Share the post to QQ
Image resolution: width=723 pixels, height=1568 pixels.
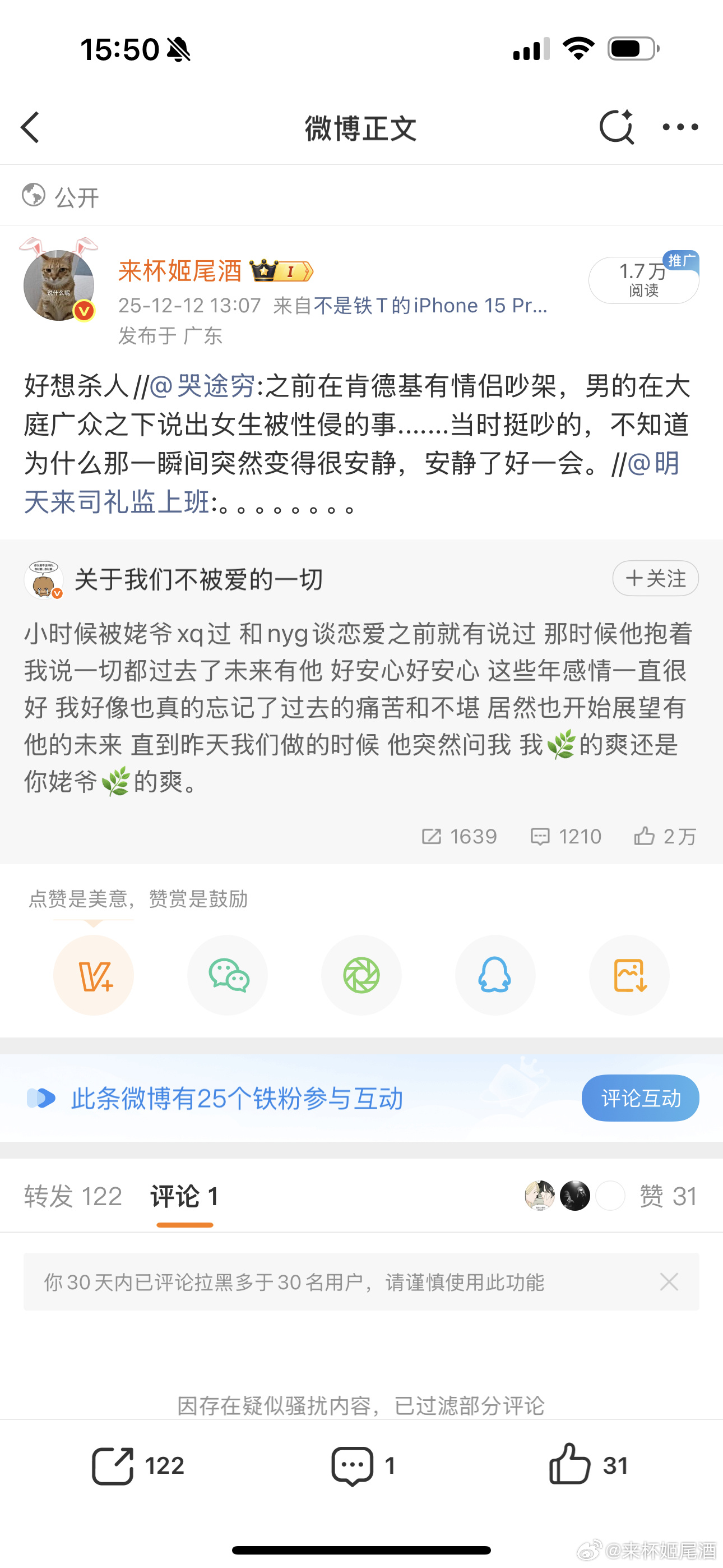tap(495, 975)
